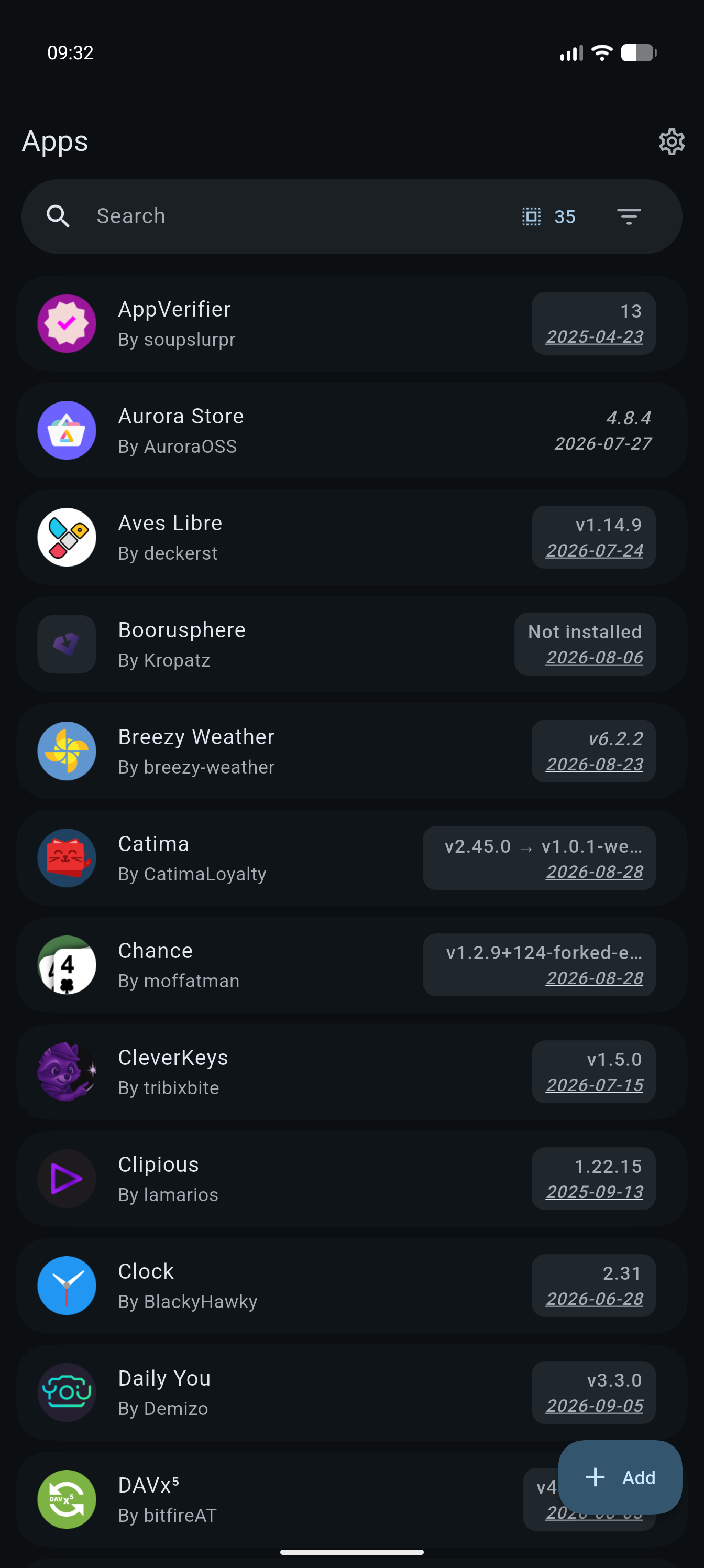Open the Aurora Store entry
This screenshot has height=1568, width=704.
click(x=351, y=430)
